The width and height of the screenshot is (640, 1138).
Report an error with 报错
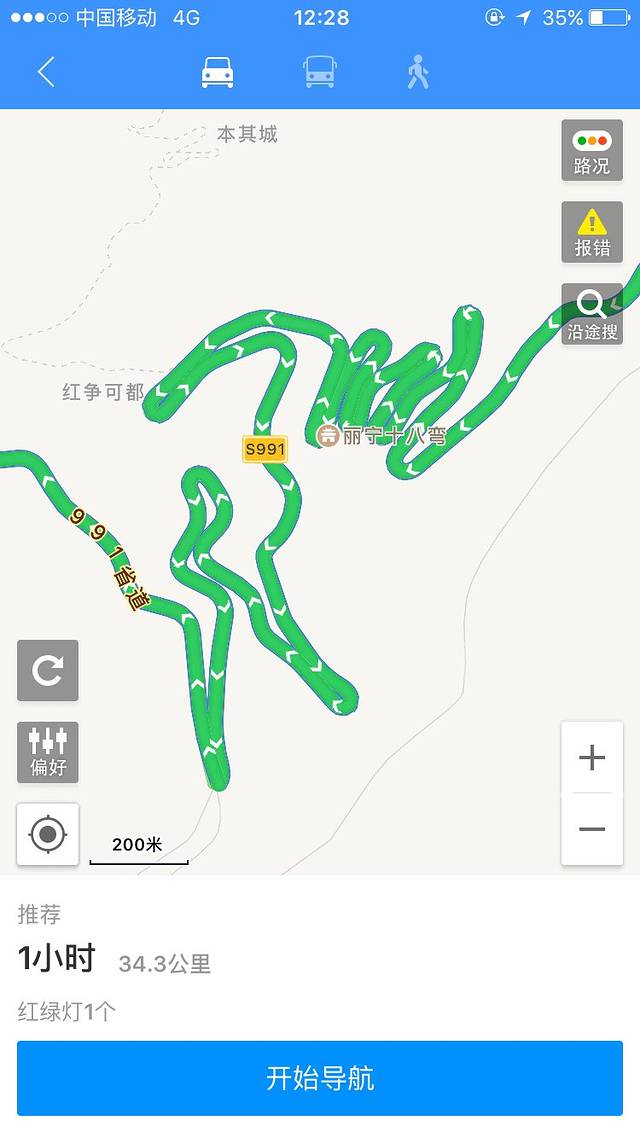pos(591,232)
